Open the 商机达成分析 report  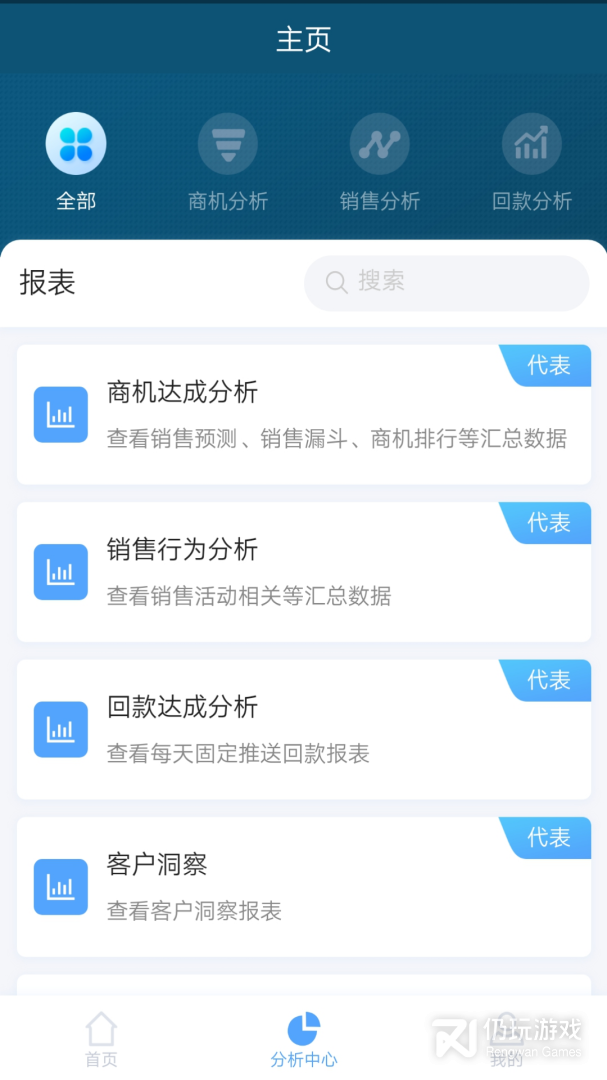pos(304,415)
